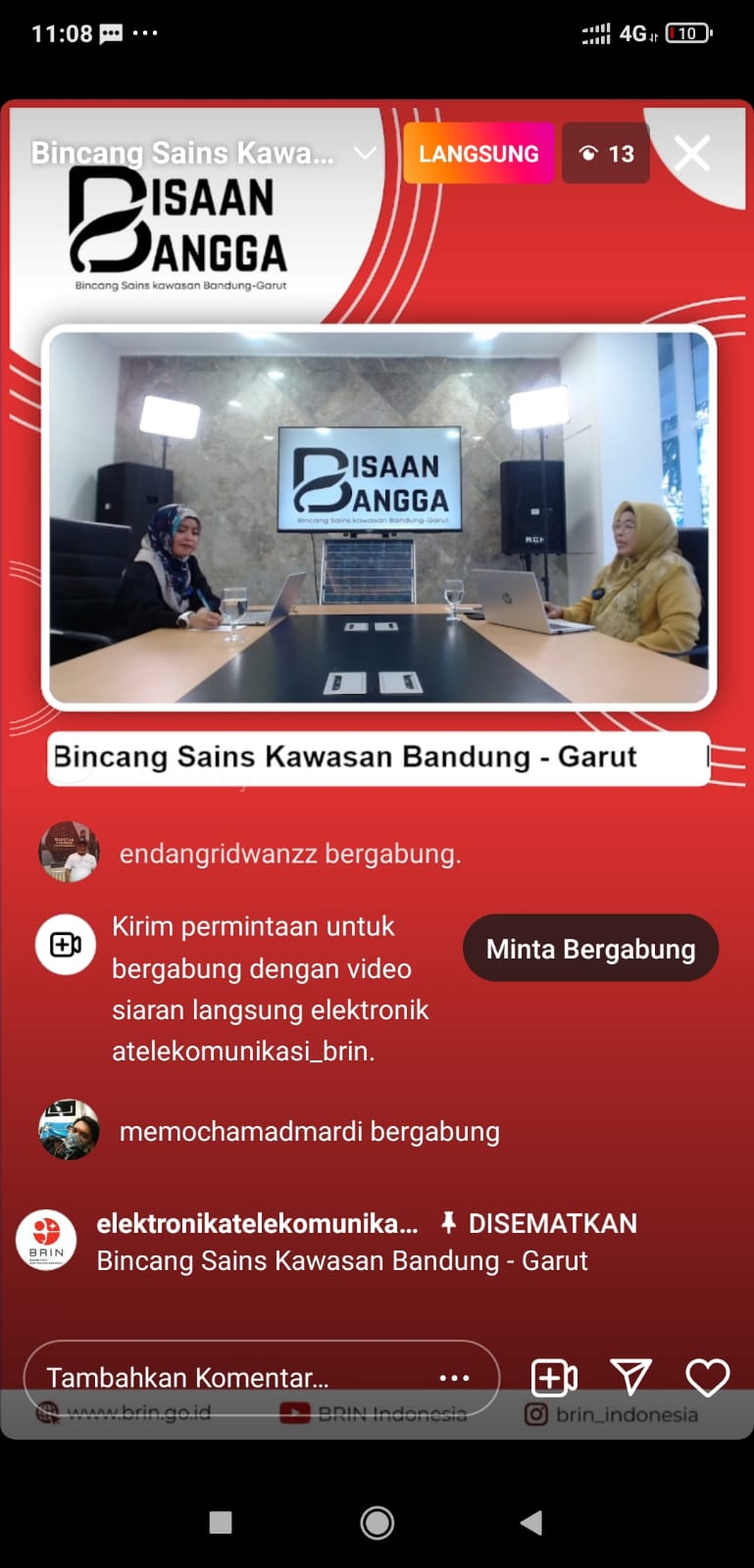754x1568 pixels.
Task: Expand the live title dropdown chevron
Action: coord(365,153)
